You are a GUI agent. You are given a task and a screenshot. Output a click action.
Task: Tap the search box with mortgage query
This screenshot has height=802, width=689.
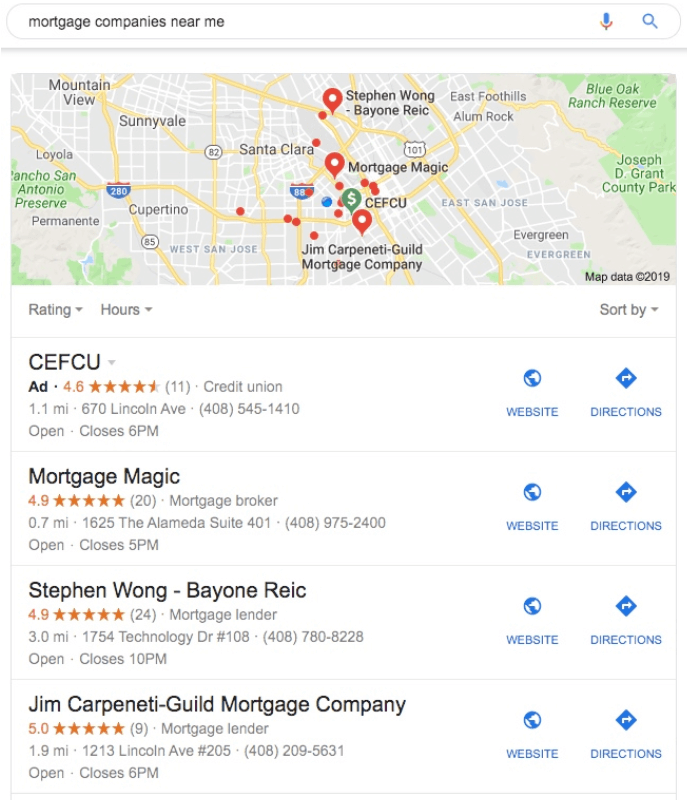300,21
